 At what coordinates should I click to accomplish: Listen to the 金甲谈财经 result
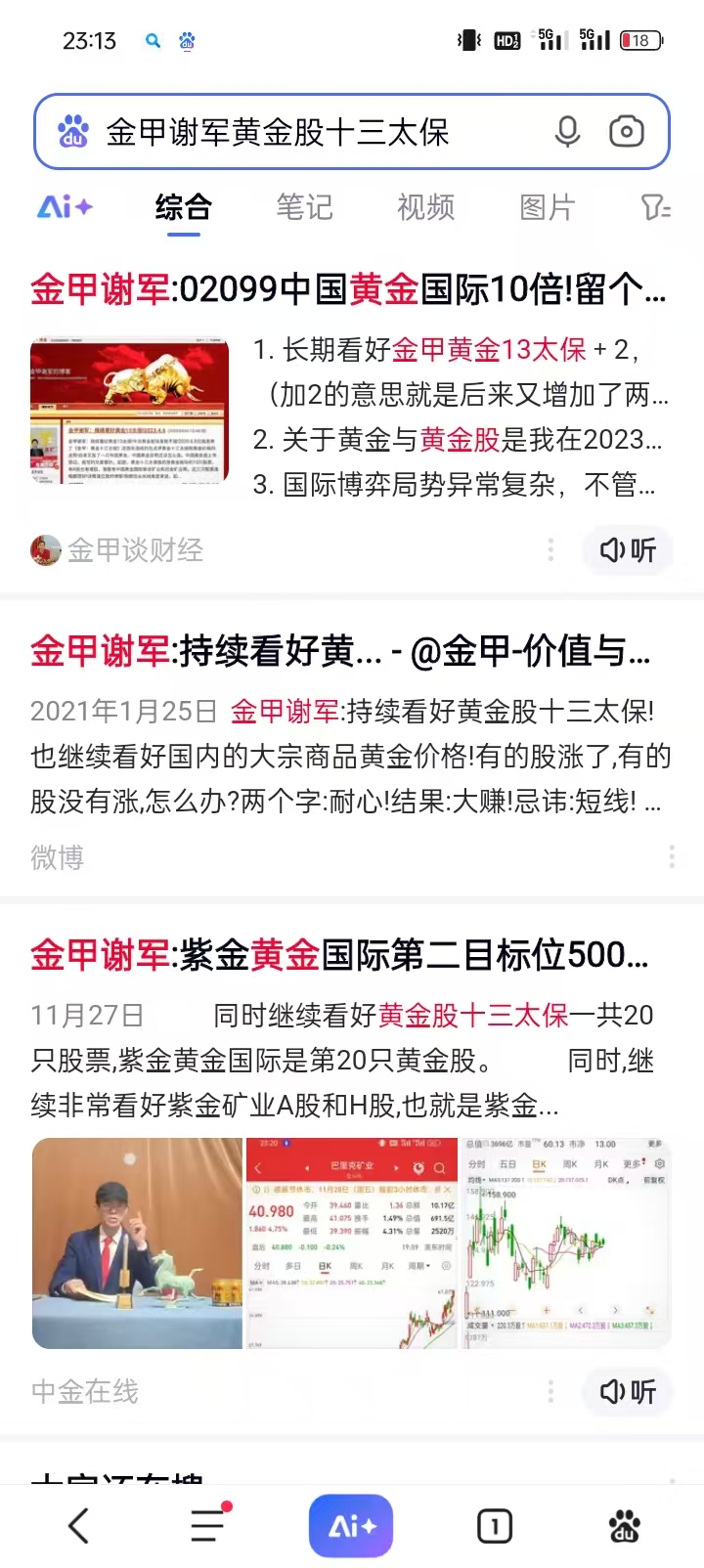(x=628, y=550)
